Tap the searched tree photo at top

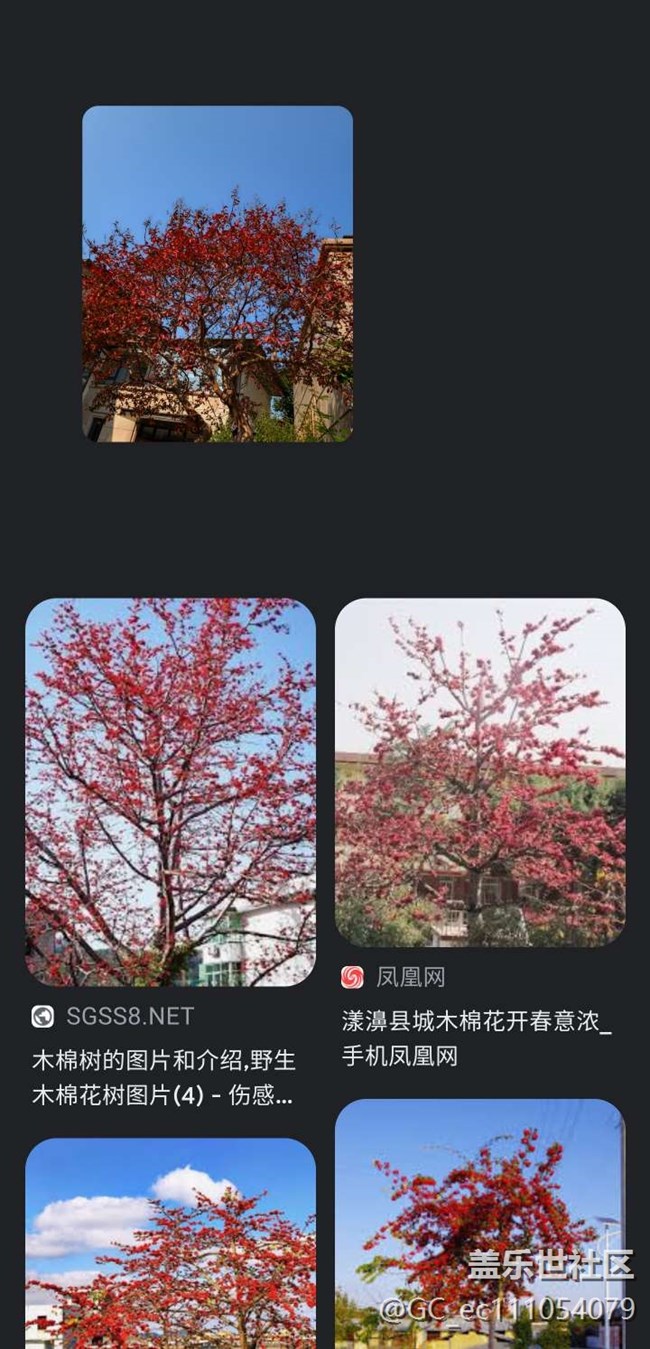(217, 273)
